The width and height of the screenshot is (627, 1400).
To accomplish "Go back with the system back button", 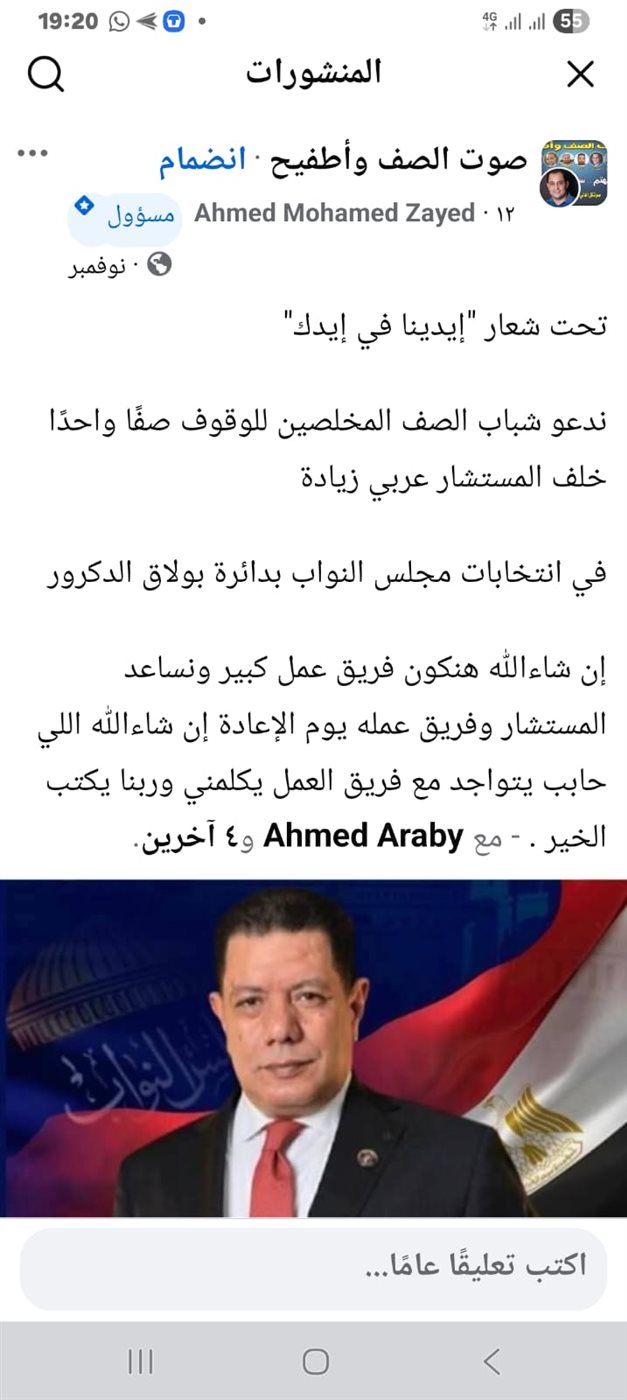I will click(490, 1361).
